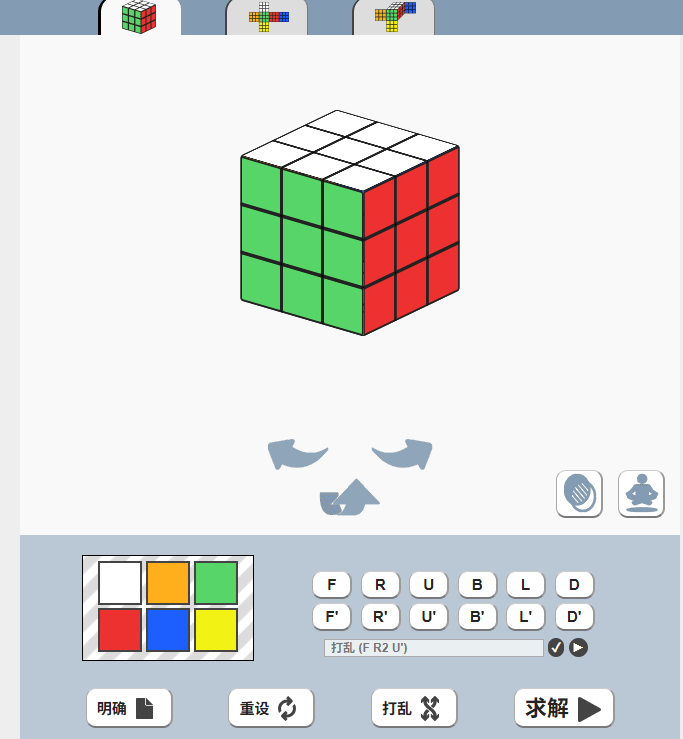The width and height of the screenshot is (683, 739).
Task: Pick the orange color swatch
Action: click(x=168, y=583)
